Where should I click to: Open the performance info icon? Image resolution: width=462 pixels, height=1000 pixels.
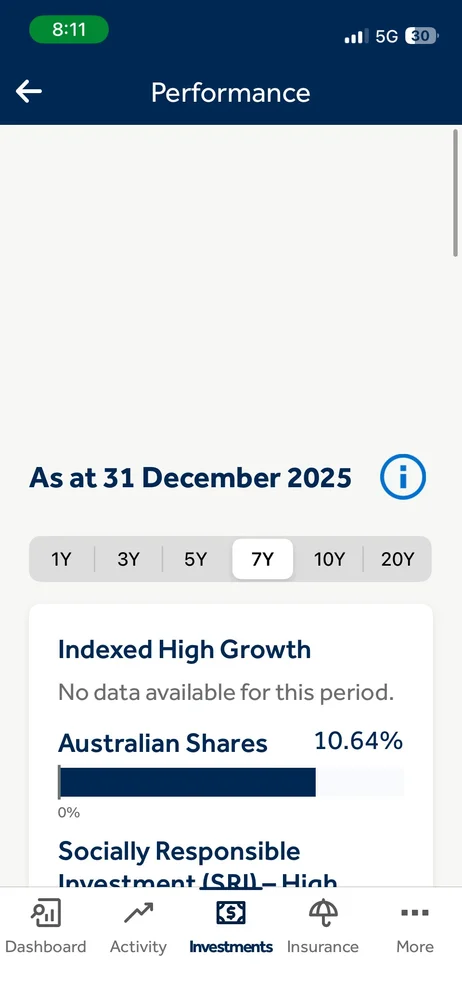pos(403,476)
